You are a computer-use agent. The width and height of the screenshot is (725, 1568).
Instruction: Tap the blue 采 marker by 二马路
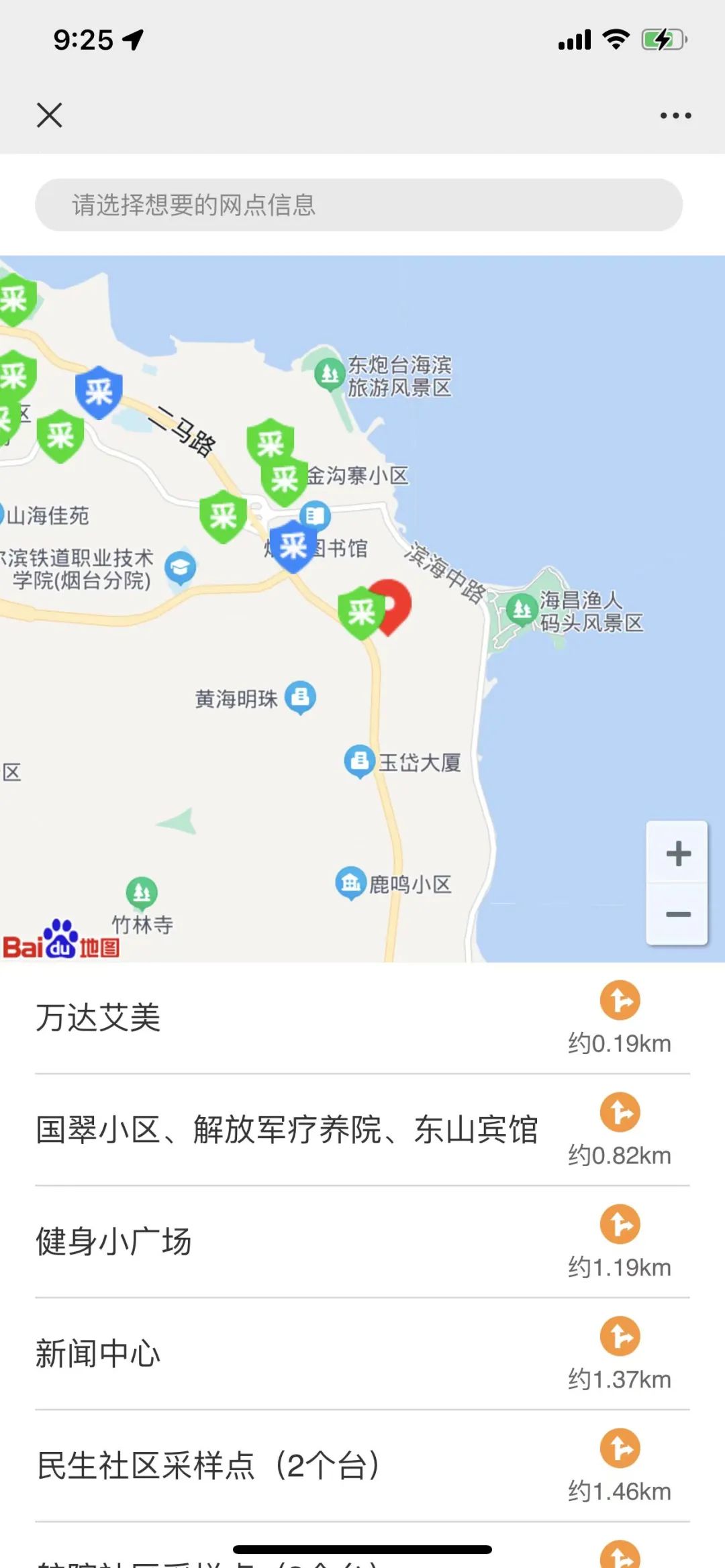[x=99, y=390]
